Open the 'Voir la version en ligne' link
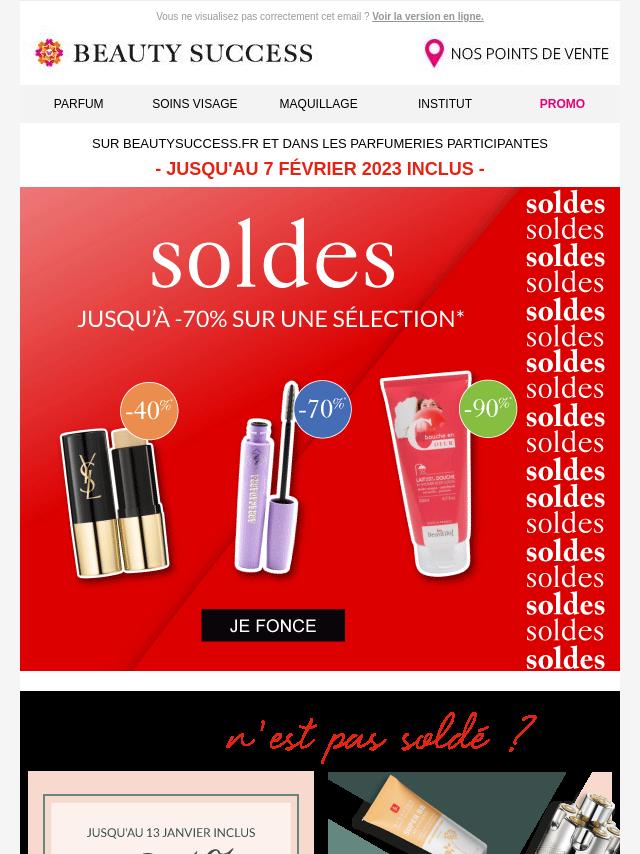 pos(427,17)
